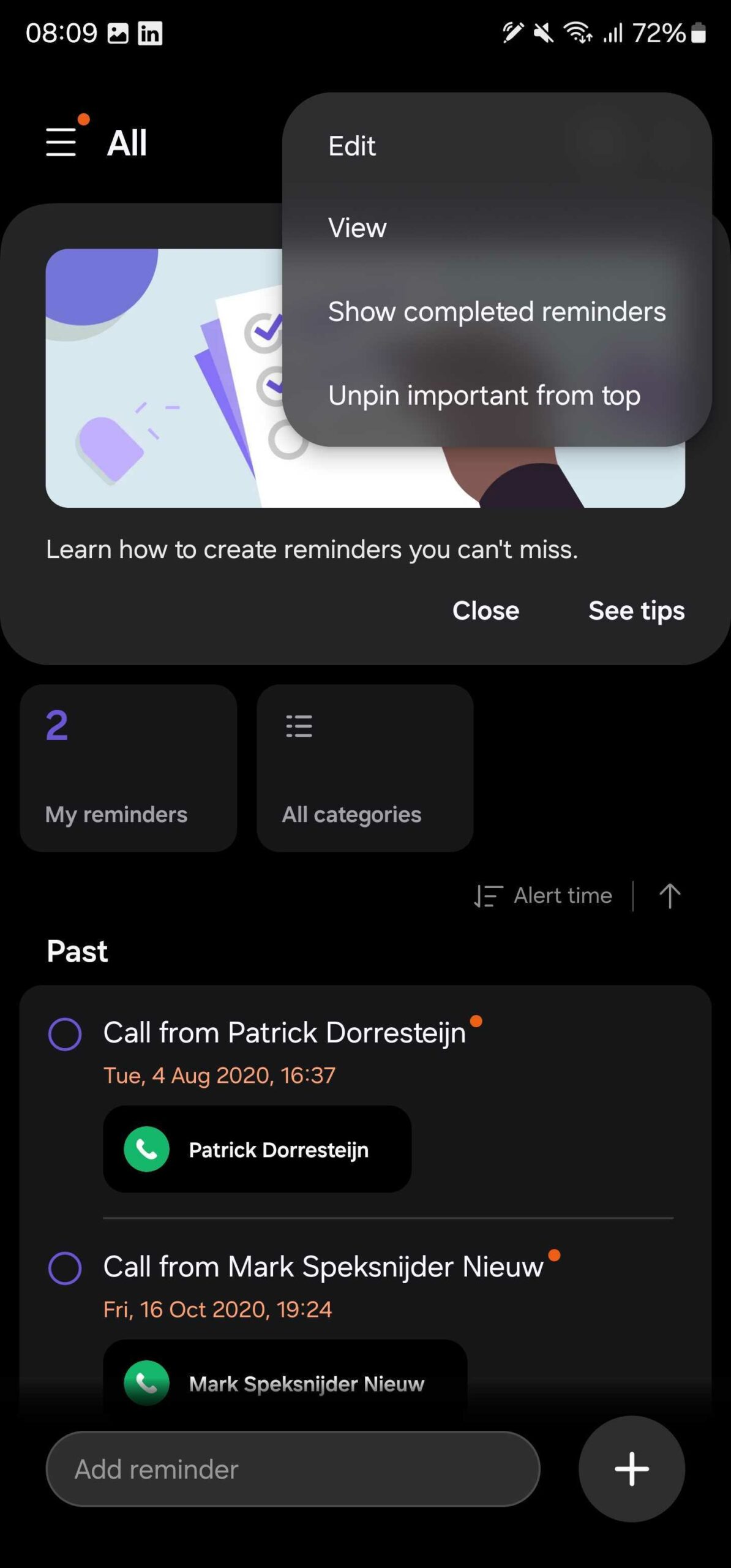
Task: Open the Call from Mark Speksnijder Nieuw reminder
Action: coord(323,1267)
